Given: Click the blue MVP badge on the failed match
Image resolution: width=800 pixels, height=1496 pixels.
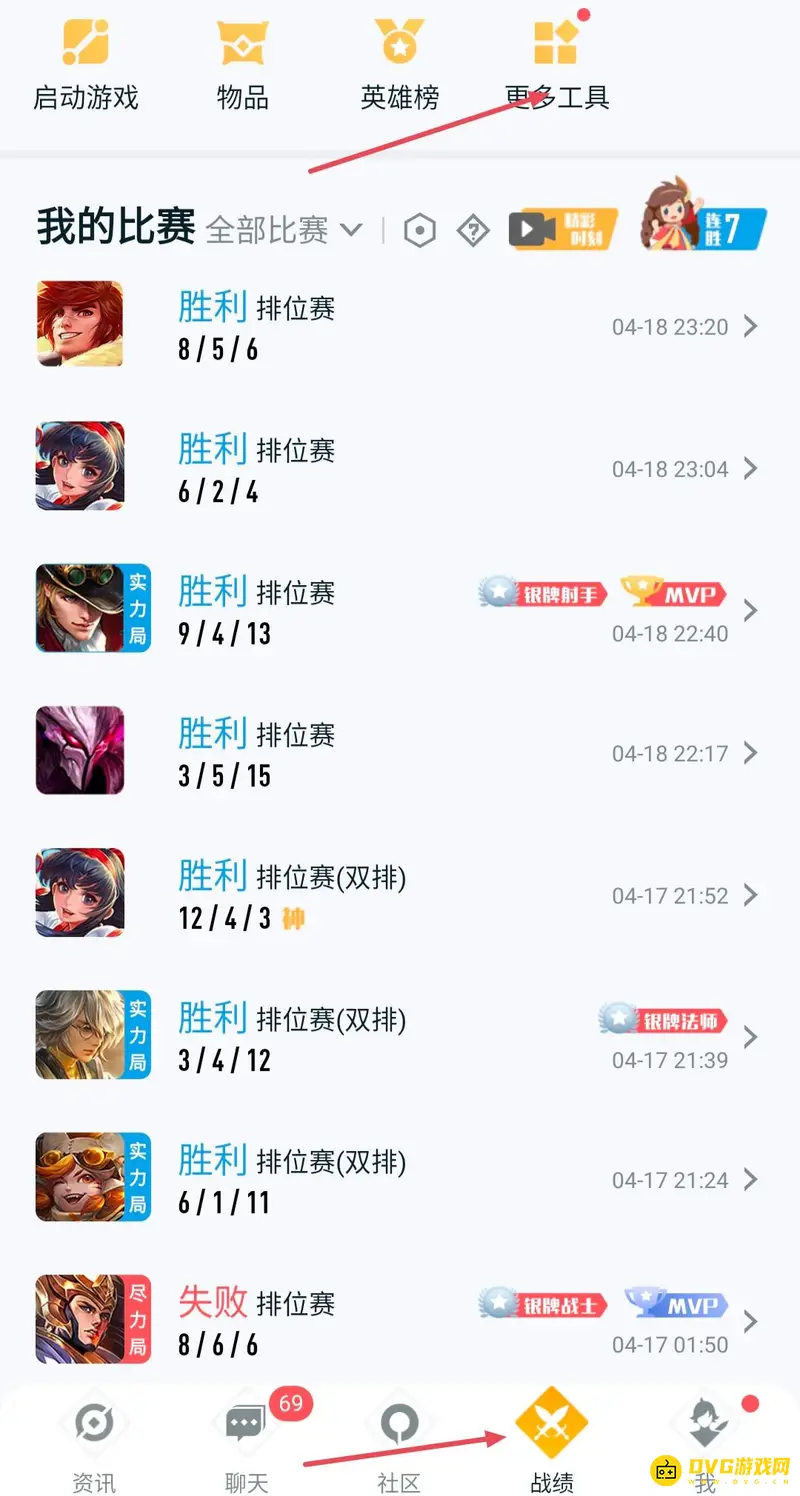Looking at the screenshot, I should pyautogui.click(x=677, y=1305).
